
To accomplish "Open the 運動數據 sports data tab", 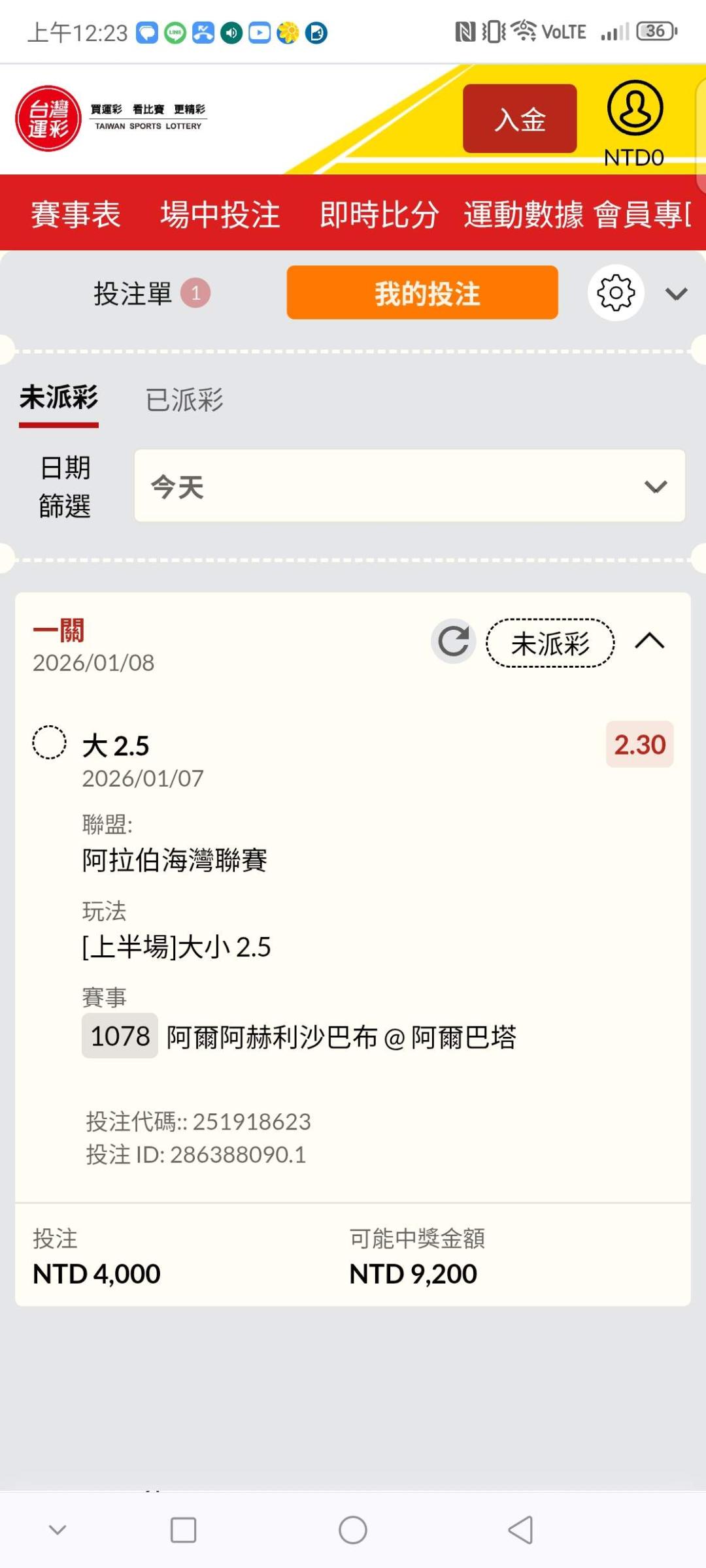I will pyautogui.click(x=524, y=214).
